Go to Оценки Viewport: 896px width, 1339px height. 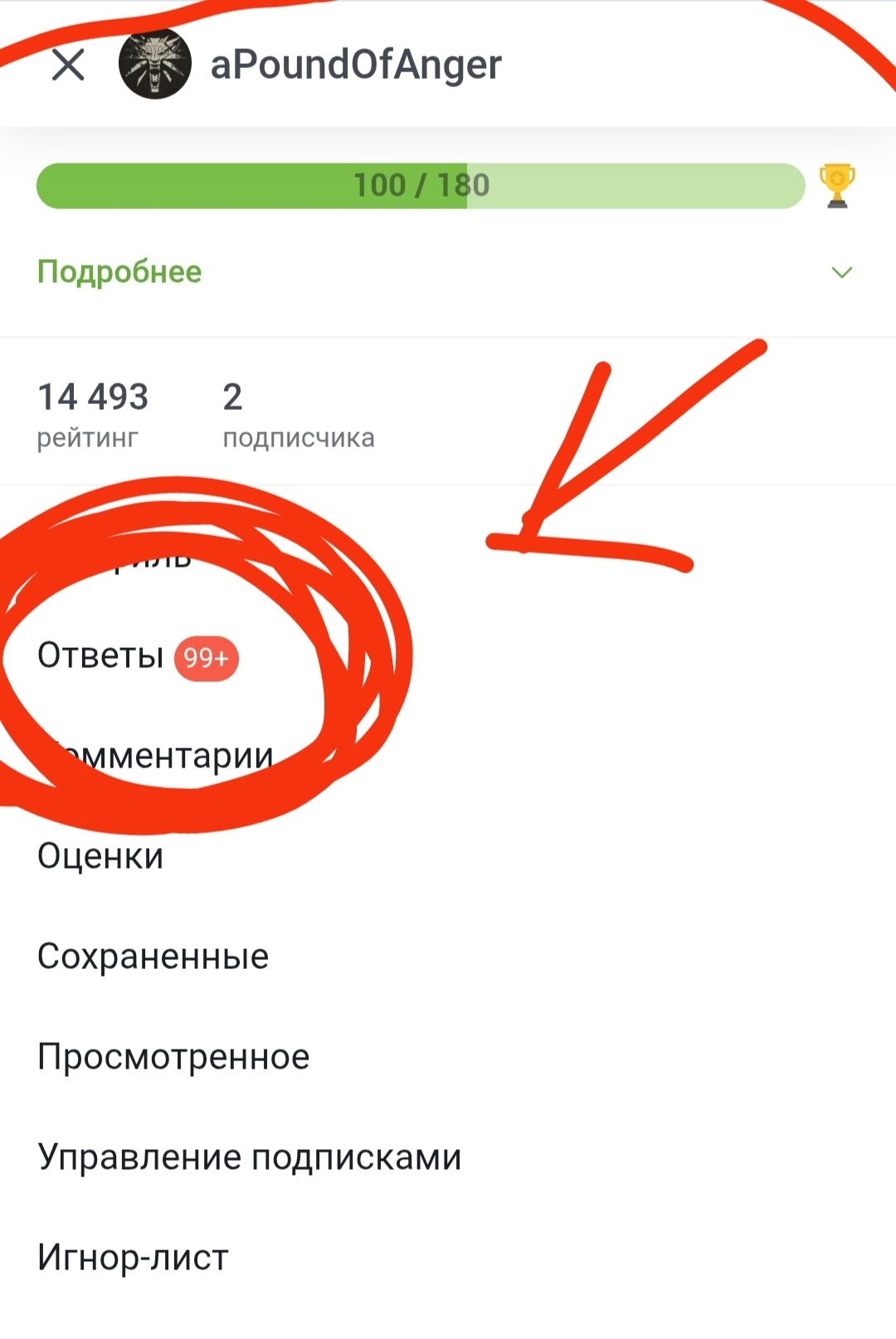tap(100, 856)
